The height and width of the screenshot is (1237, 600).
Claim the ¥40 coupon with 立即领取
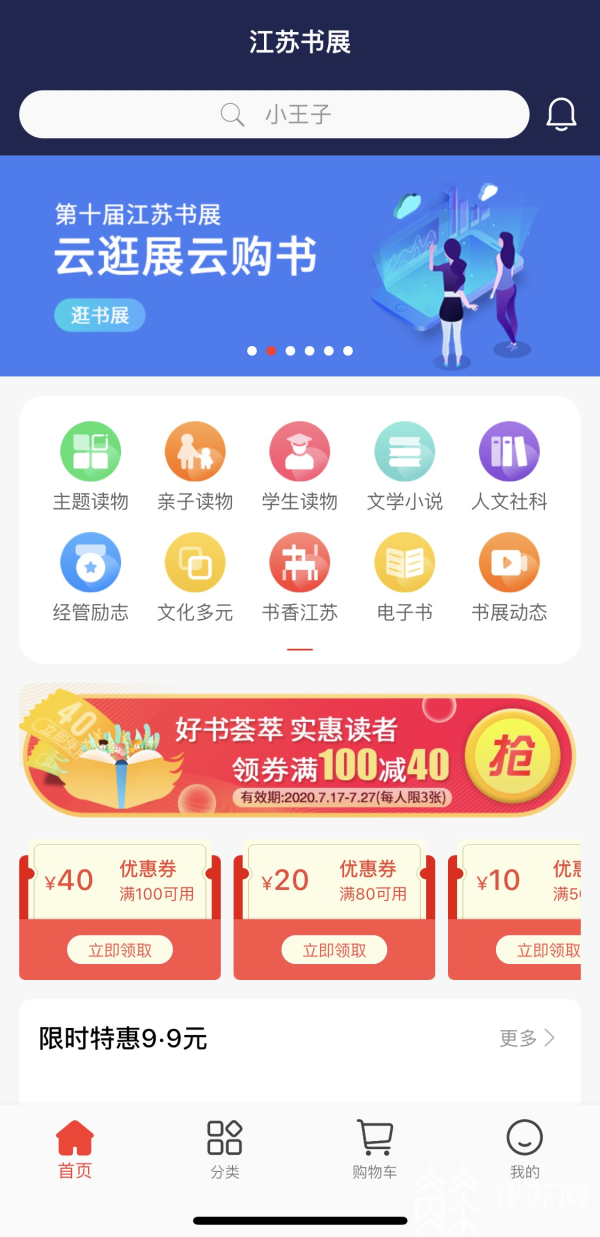pos(120,950)
